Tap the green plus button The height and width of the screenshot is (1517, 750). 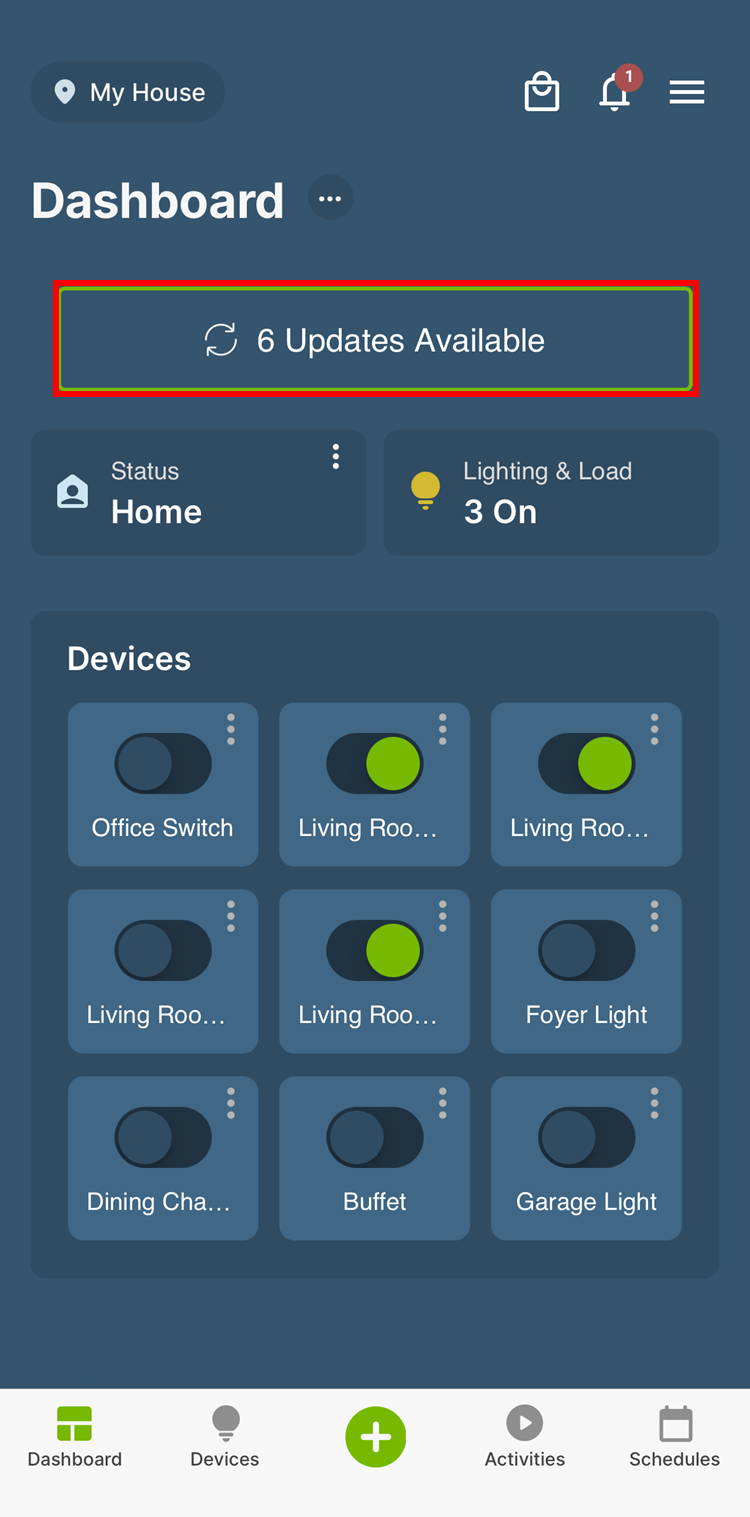click(x=375, y=1436)
